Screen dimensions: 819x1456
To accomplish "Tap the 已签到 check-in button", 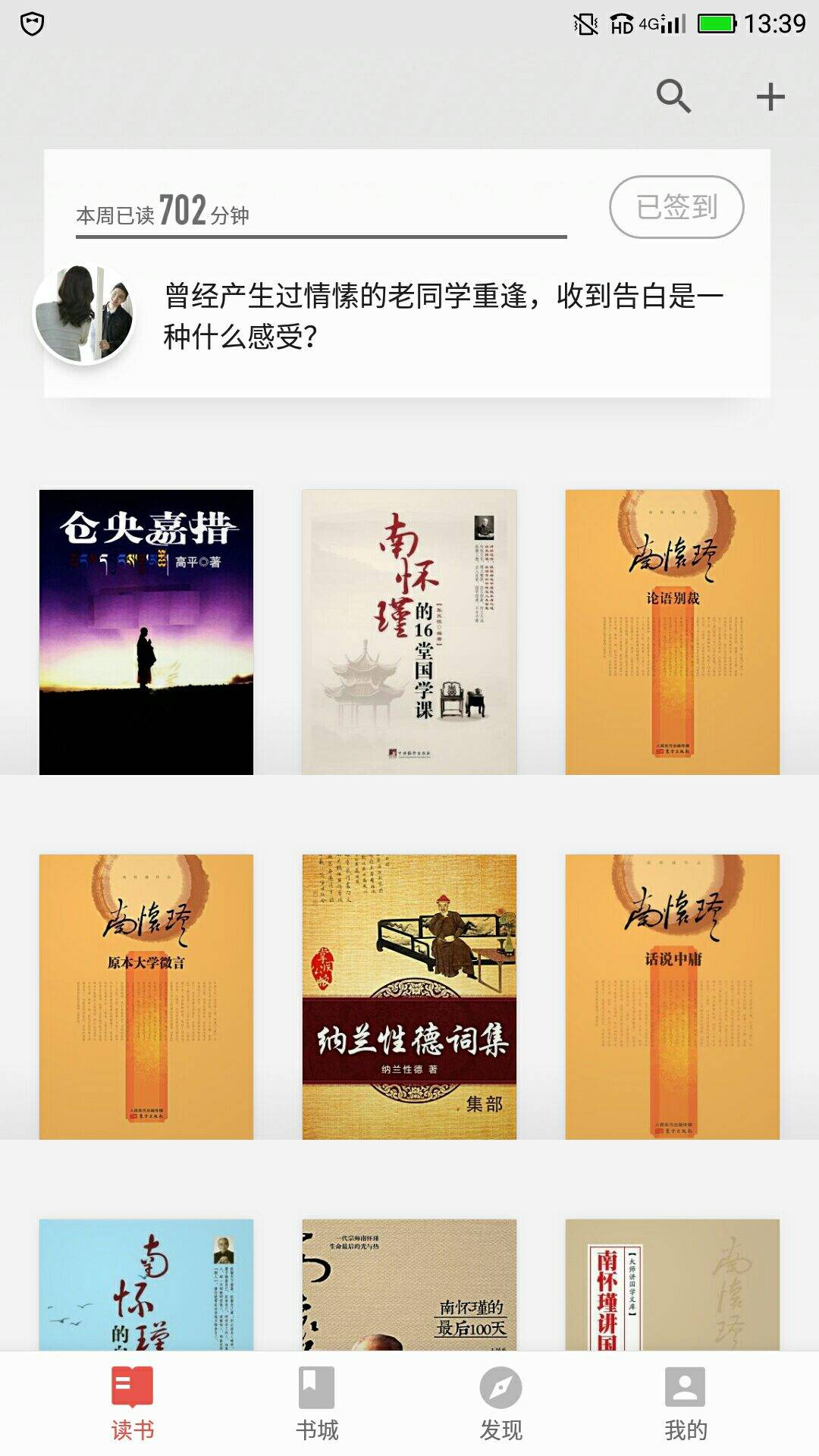I will 676,207.
